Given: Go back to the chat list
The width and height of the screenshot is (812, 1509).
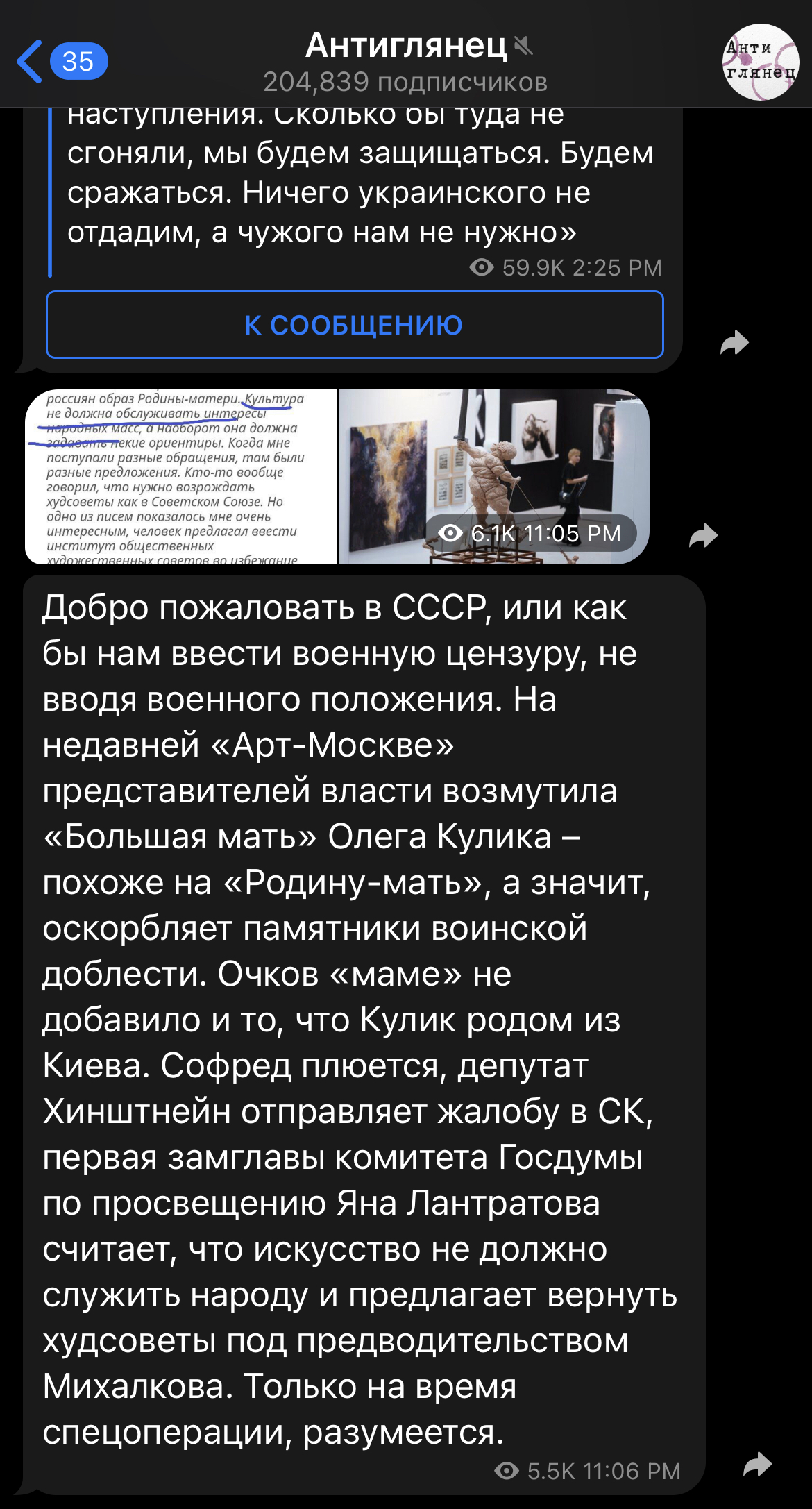Looking at the screenshot, I should (61, 62).
